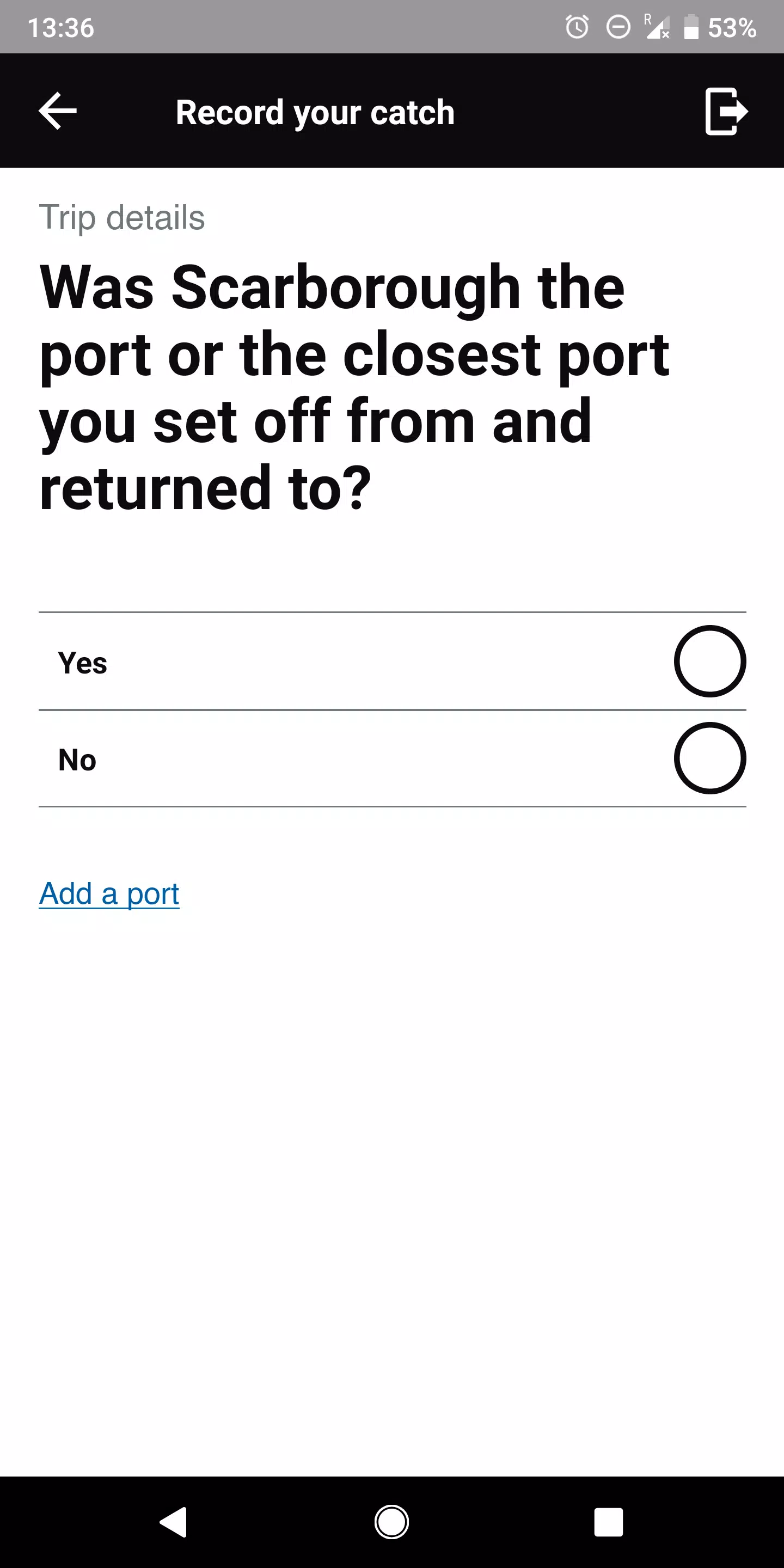Tap the exit icon in the app bar
This screenshot has width=784, height=1568.
pyautogui.click(x=726, y=111)
